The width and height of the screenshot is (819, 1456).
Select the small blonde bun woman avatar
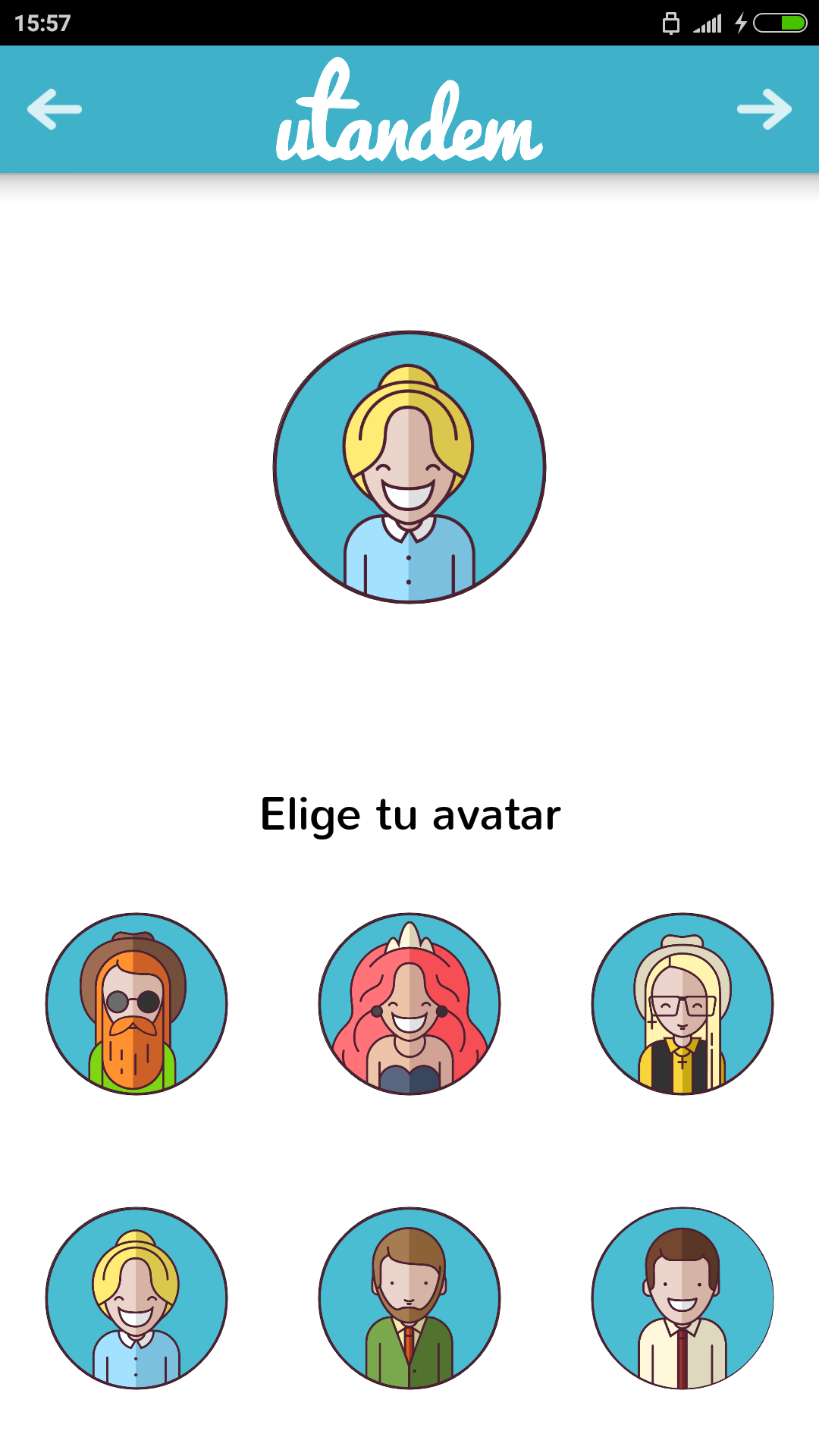pyautogui.click(x=136, y=1298)
